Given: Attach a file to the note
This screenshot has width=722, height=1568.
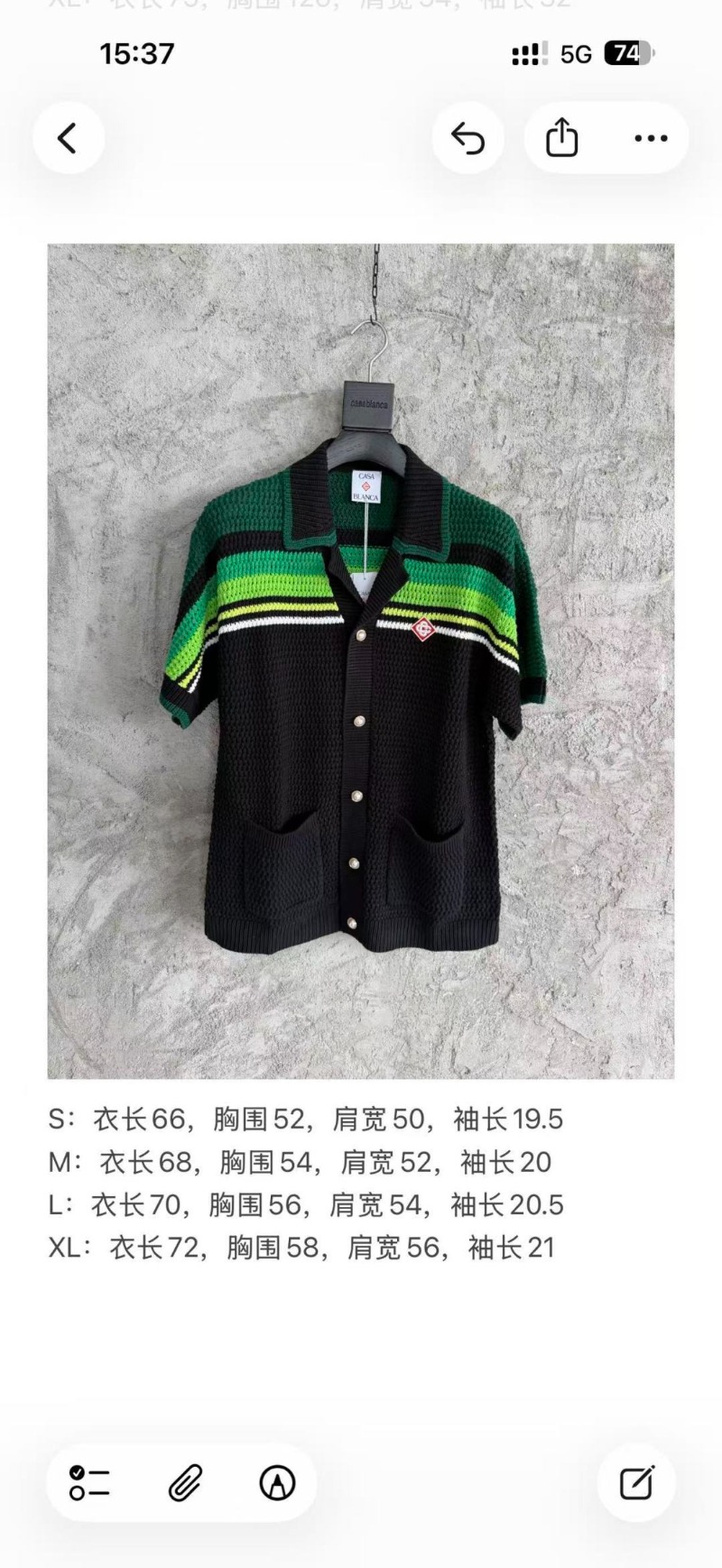Looking at the screenshot, I should [x=185, y=1482].
